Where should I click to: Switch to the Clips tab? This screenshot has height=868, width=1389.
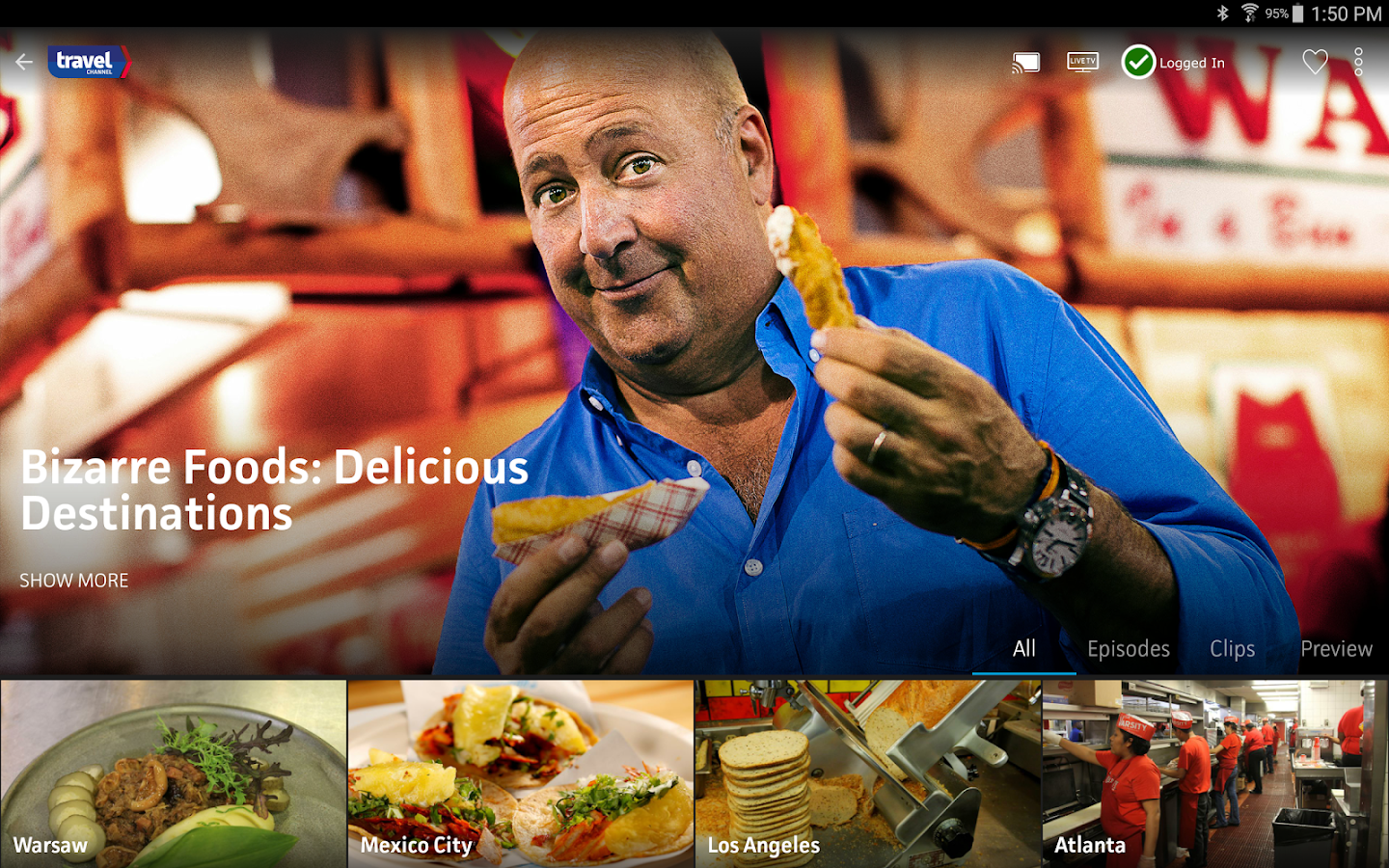(1232, 649)
